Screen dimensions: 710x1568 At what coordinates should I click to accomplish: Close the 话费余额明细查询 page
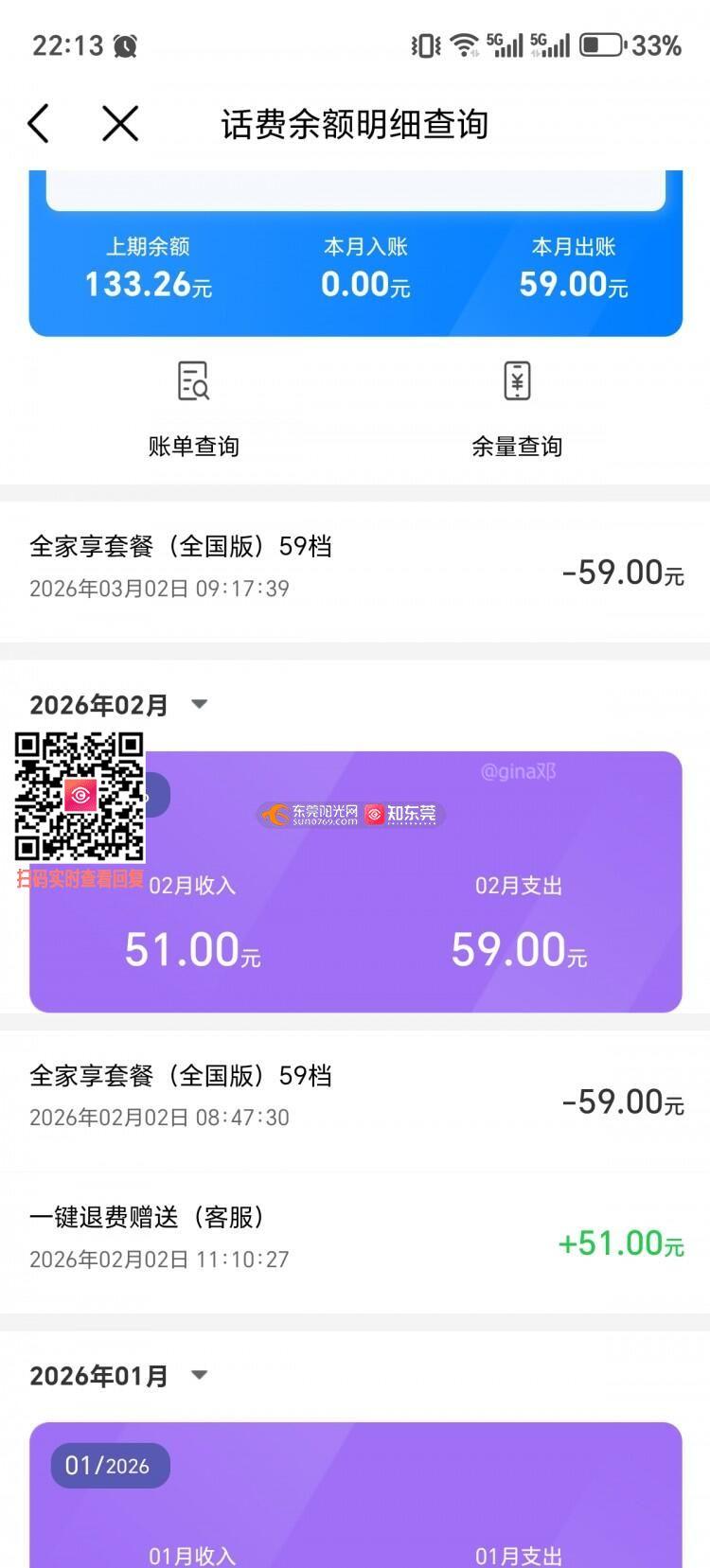[120, 124]
